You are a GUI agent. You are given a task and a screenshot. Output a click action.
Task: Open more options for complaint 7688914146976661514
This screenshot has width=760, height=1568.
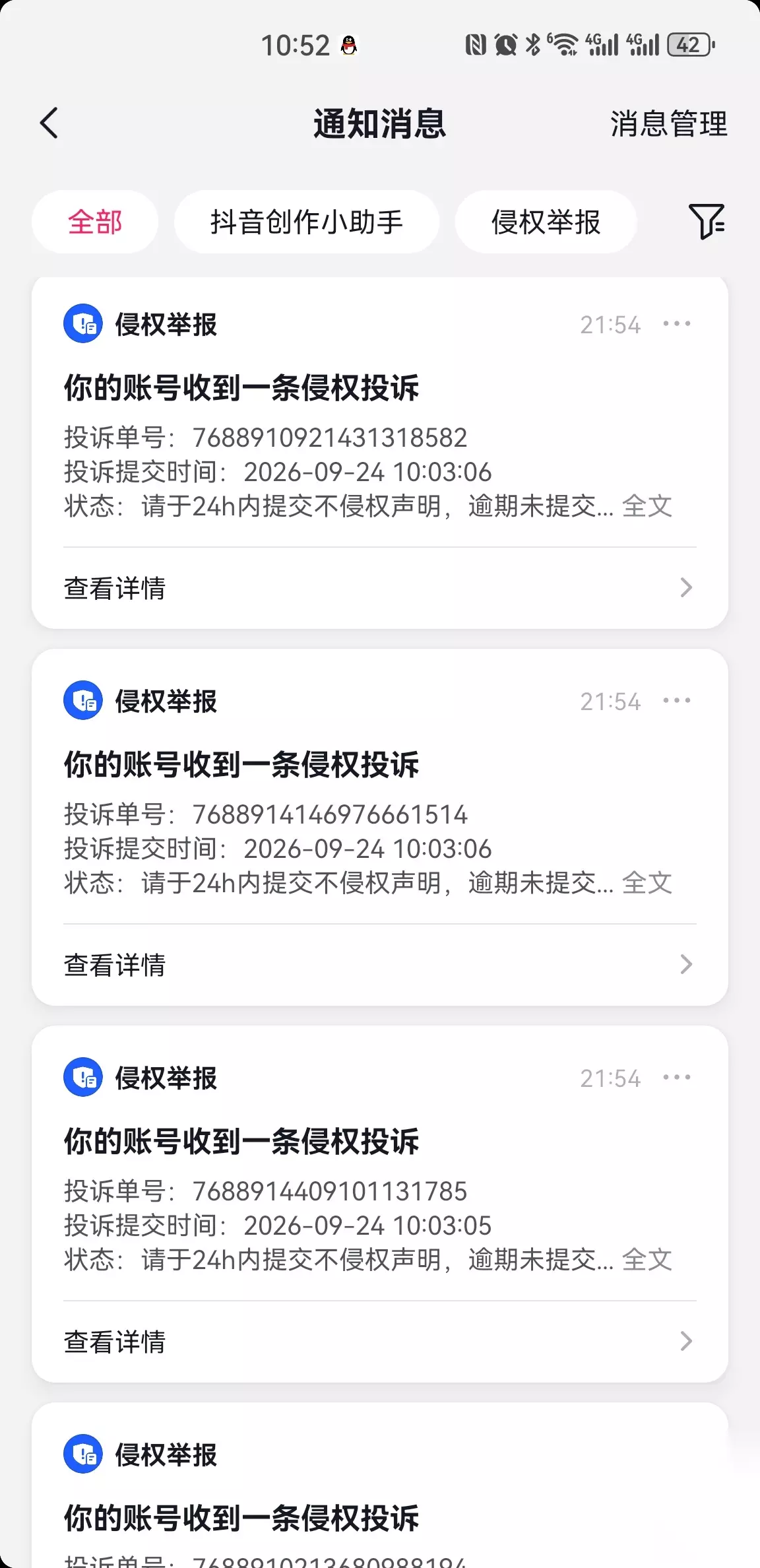pos(677,701)
